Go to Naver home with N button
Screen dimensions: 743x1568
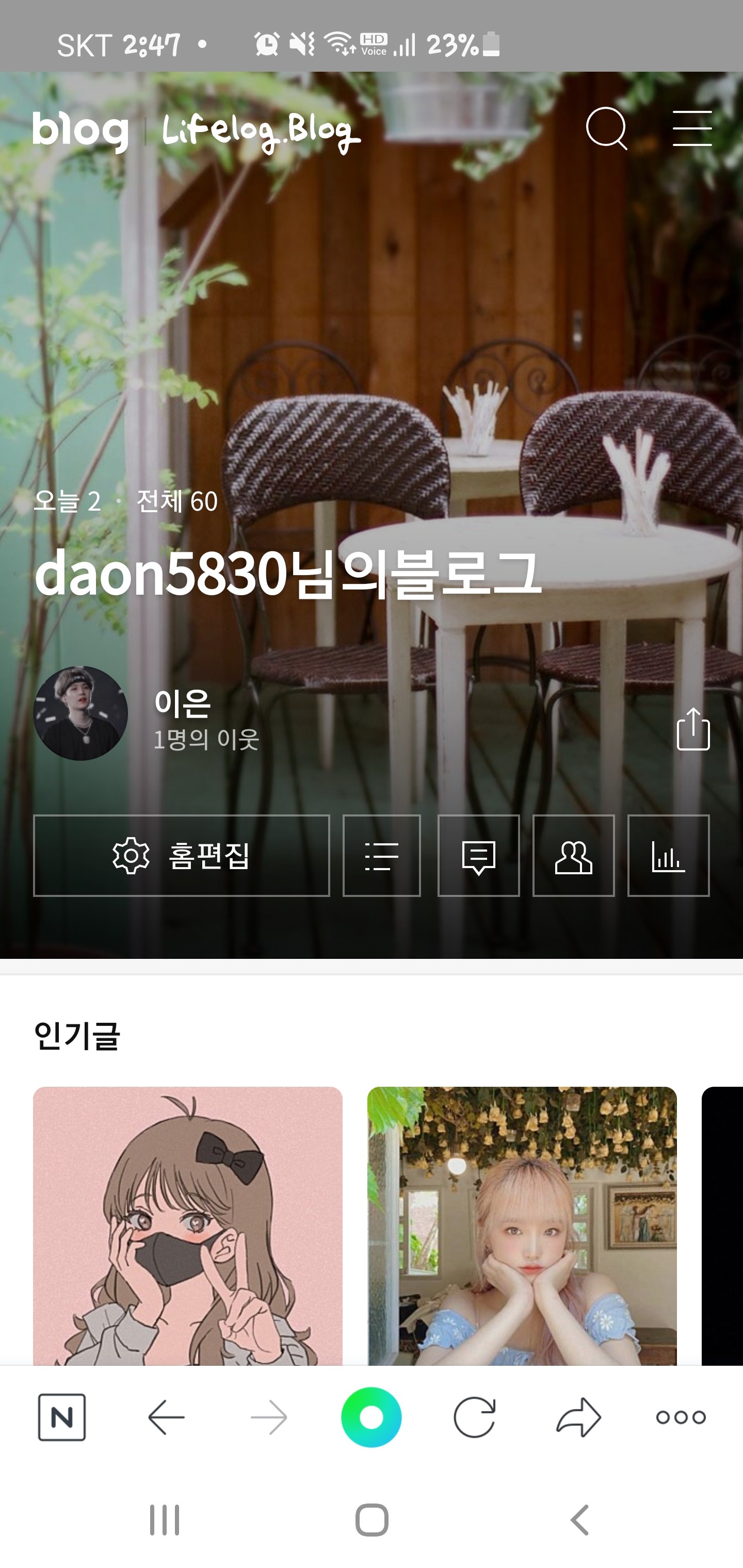[x=61, y=1417]
